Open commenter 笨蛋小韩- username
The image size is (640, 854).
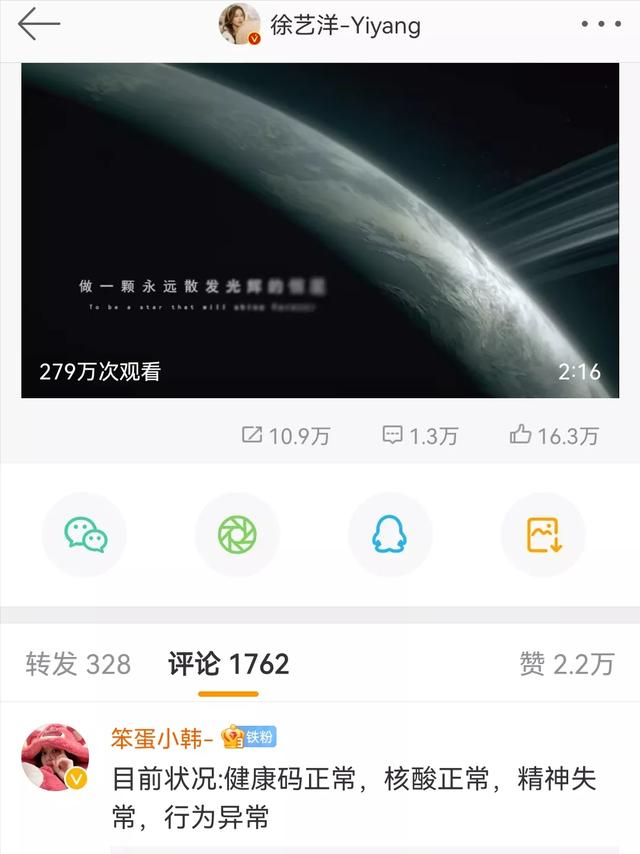tap(161, 739)
